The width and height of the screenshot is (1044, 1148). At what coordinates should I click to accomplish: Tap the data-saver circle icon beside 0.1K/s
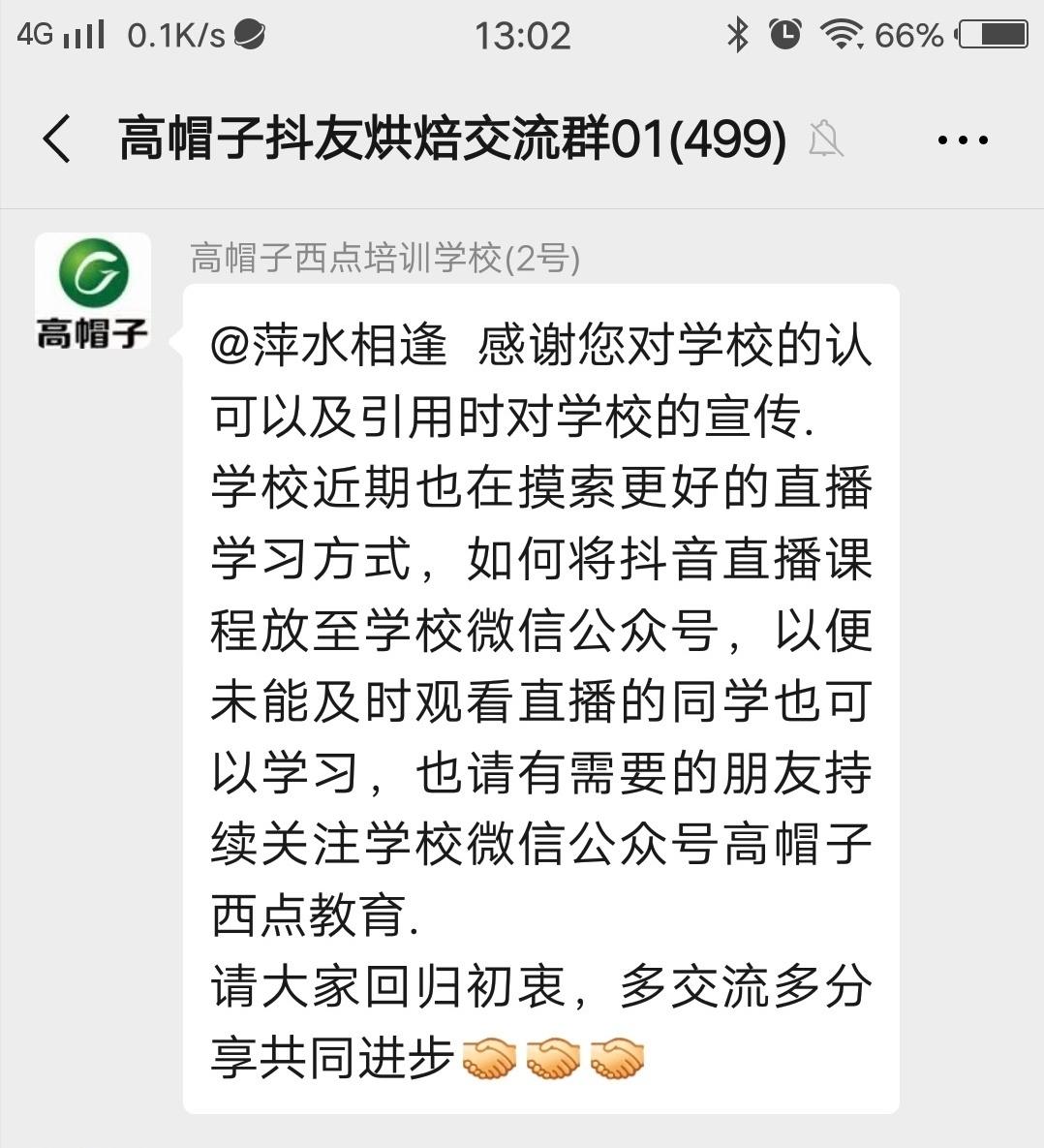point(252,34)
